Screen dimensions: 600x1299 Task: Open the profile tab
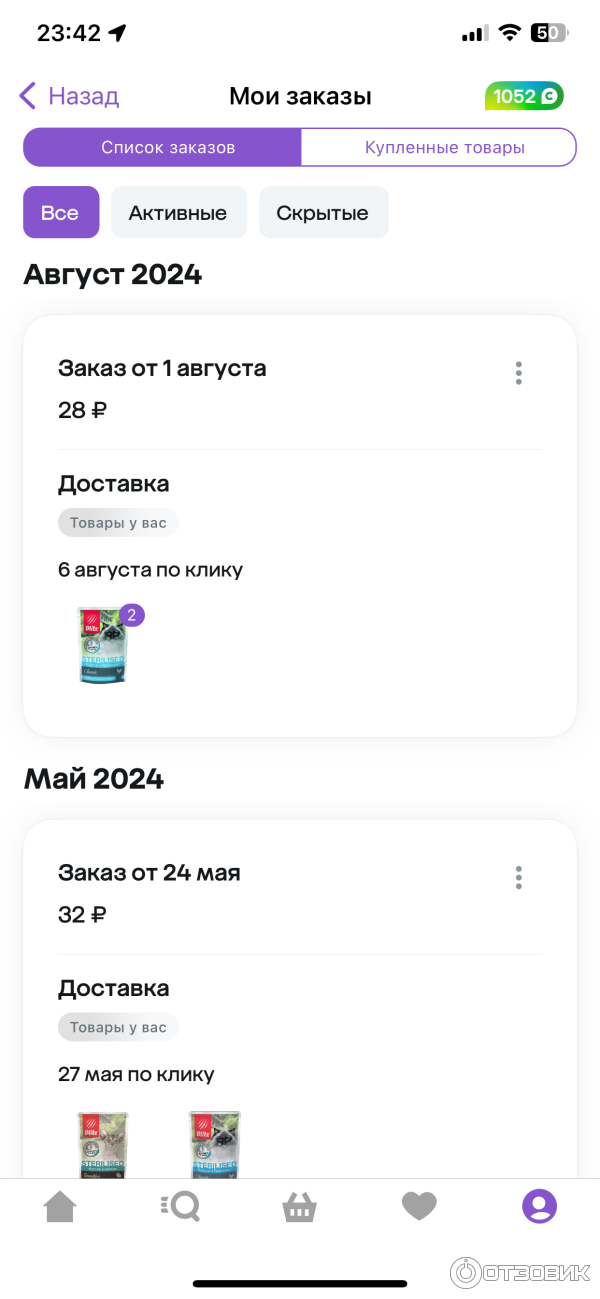(x=539, y=1207)
